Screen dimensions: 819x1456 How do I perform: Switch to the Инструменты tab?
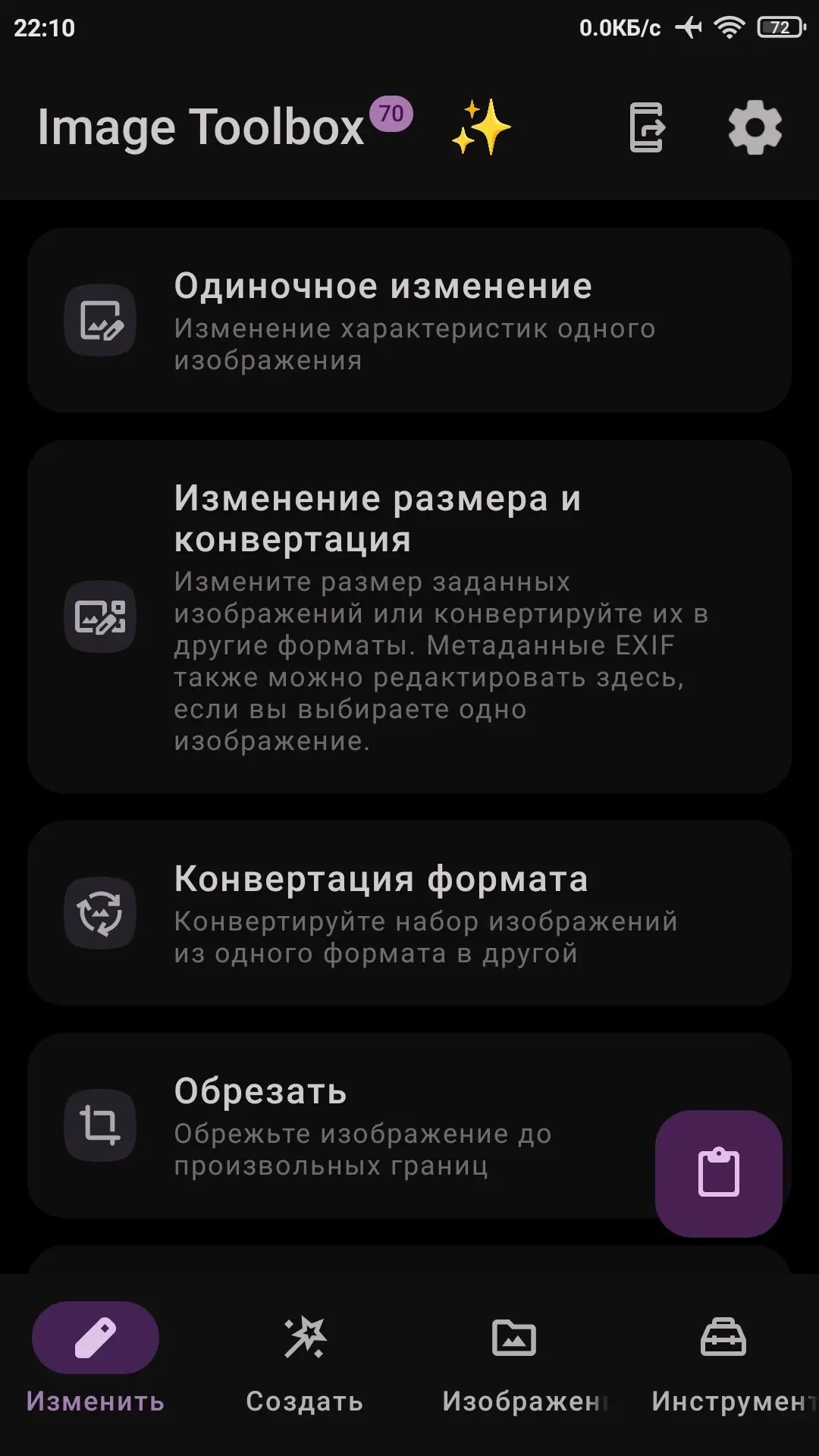(x=723, y=1358)
